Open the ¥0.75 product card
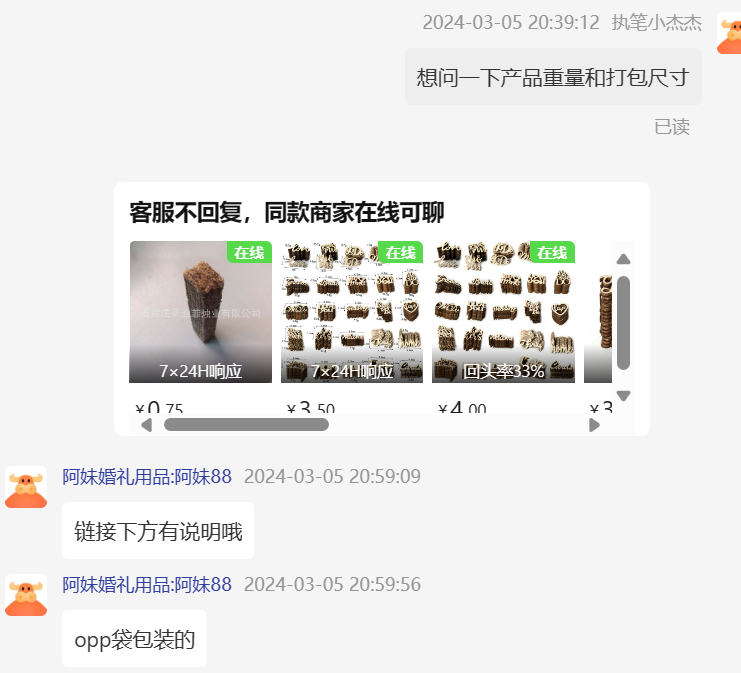This screenshot has width=741, height=673. [200, 312]
